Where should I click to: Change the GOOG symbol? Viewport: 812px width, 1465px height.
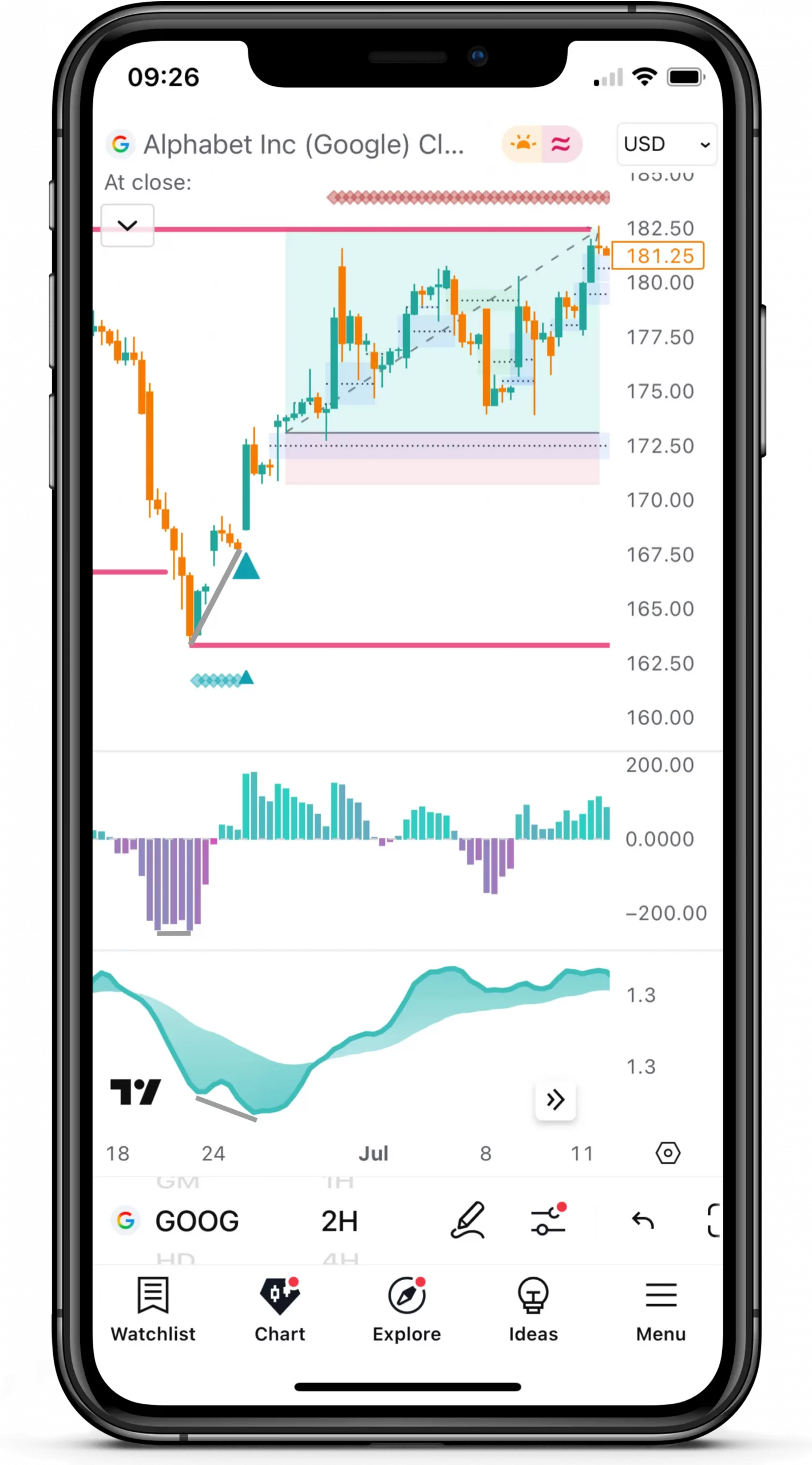196,1221
